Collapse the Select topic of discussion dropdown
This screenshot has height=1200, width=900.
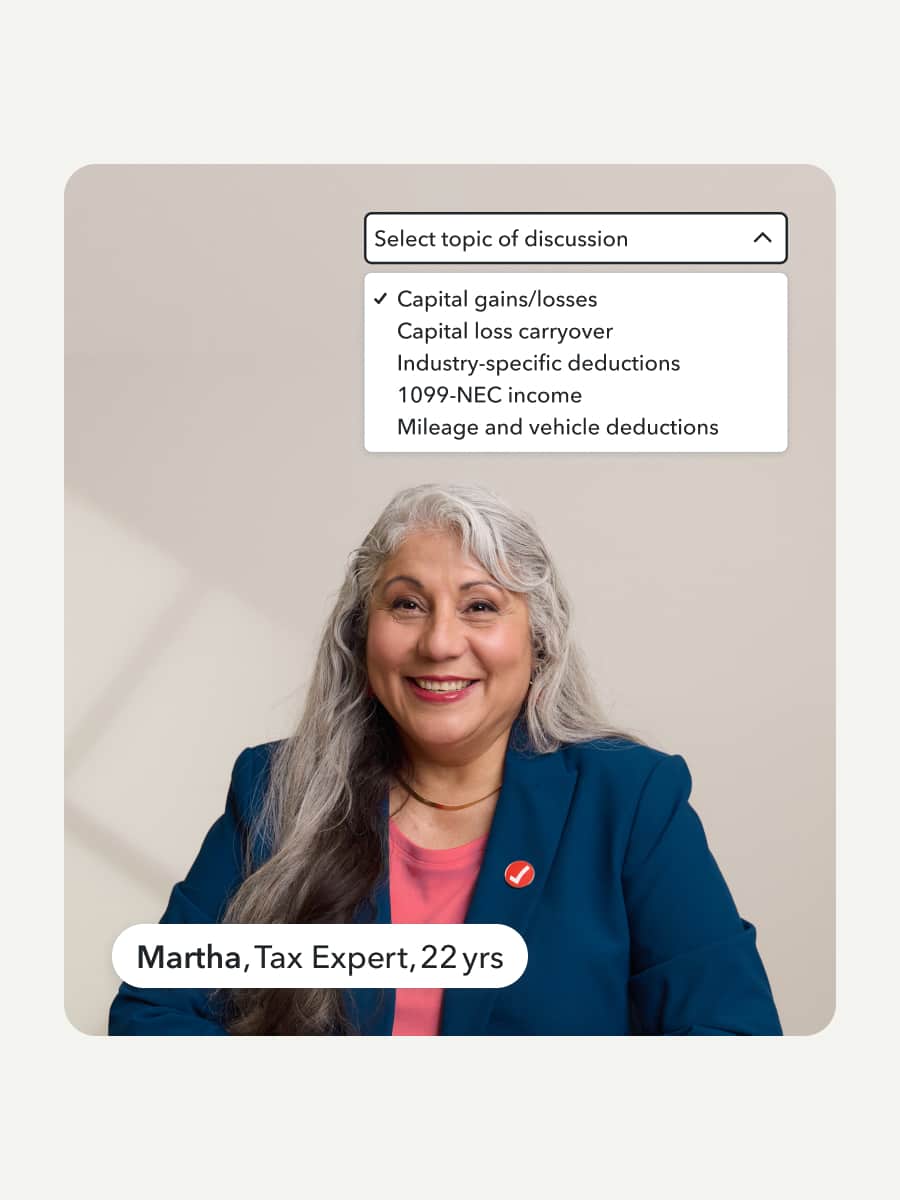point(763,238)
